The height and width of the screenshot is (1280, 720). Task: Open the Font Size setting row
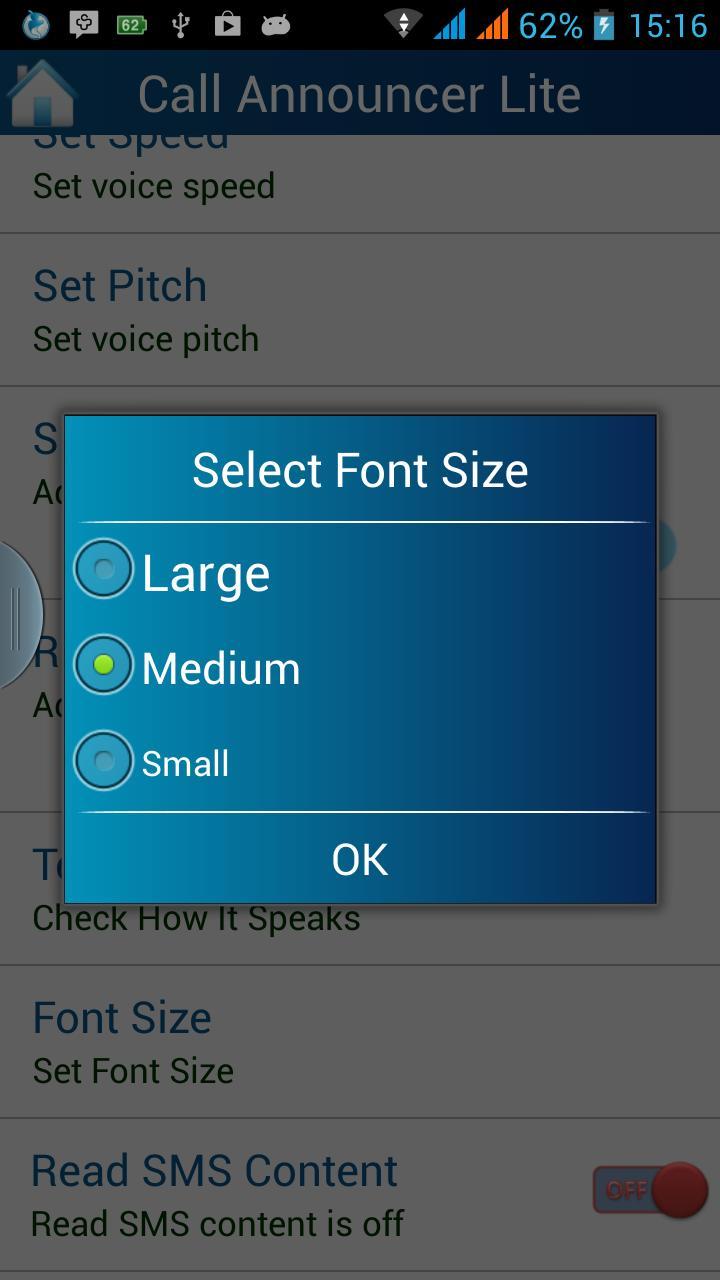[x=360, y=1042]
